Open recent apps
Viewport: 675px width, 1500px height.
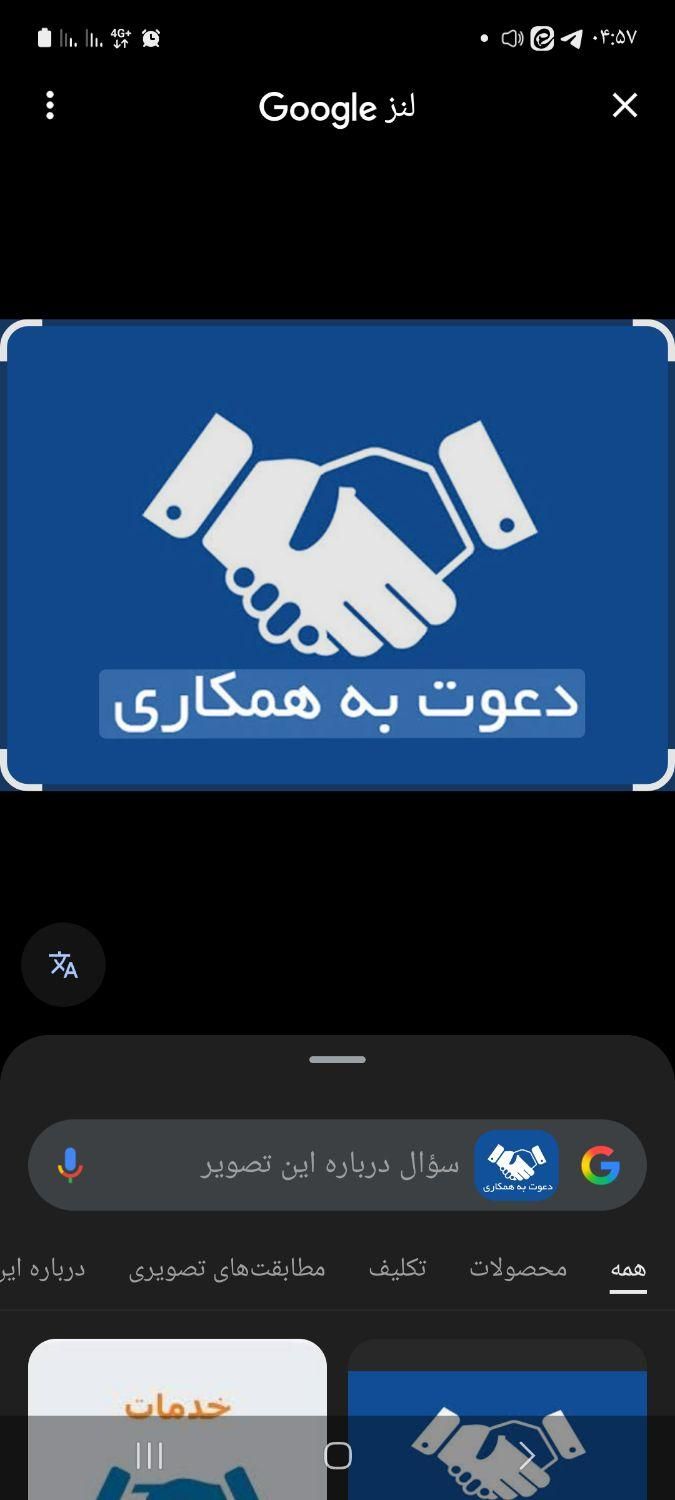pyautogui.click(x=149, y=1456)
